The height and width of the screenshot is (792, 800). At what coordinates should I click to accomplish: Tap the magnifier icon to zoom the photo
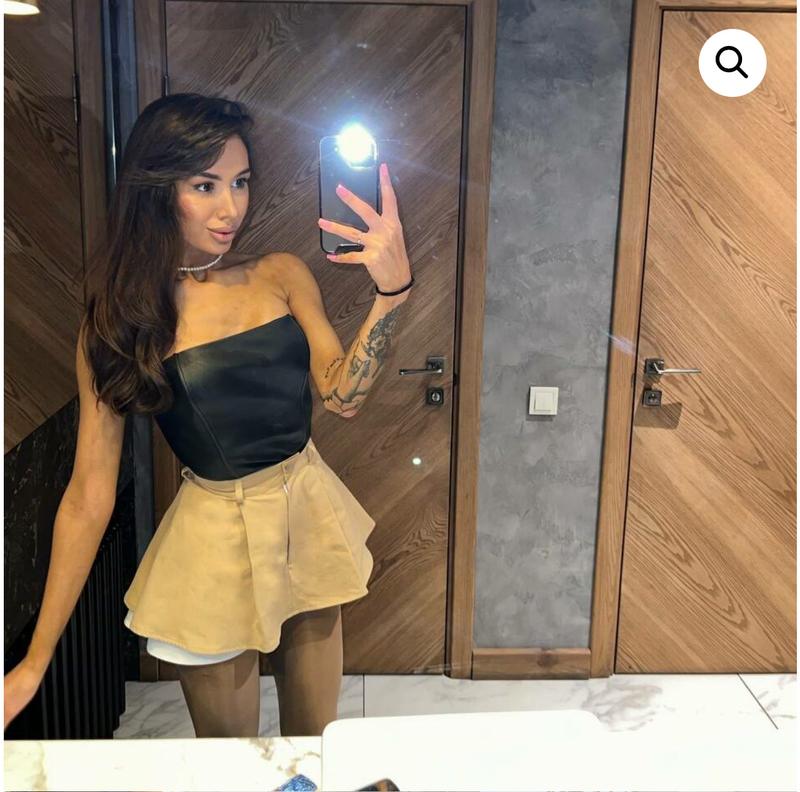pyautogui.click(x=732, y=63)
